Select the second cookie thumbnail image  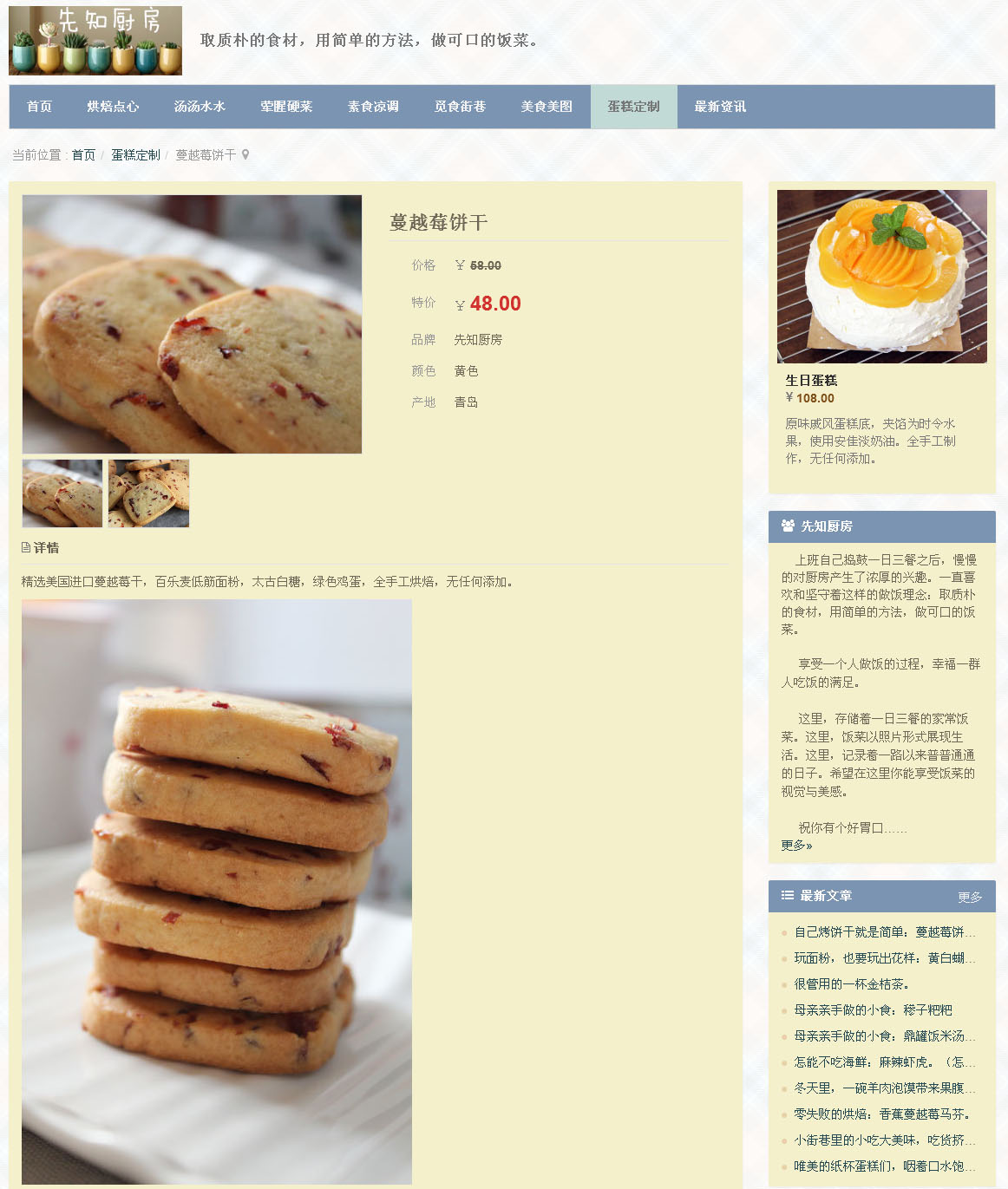148,493
